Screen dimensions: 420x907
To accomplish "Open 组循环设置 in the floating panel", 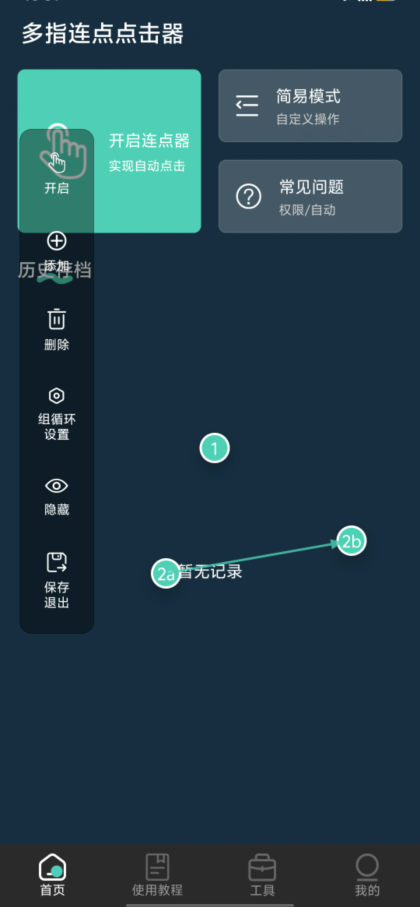I will [x=57, y=414].
